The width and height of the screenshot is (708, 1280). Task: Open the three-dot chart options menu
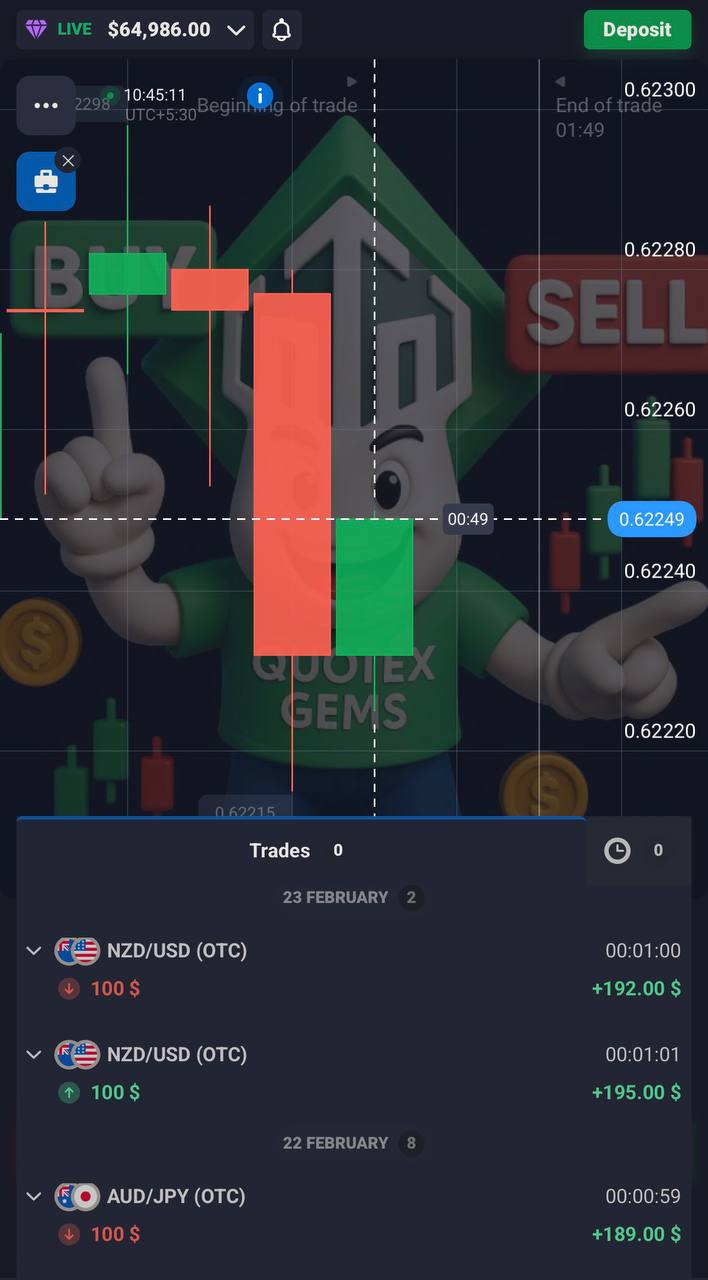[x=46, y=105]
